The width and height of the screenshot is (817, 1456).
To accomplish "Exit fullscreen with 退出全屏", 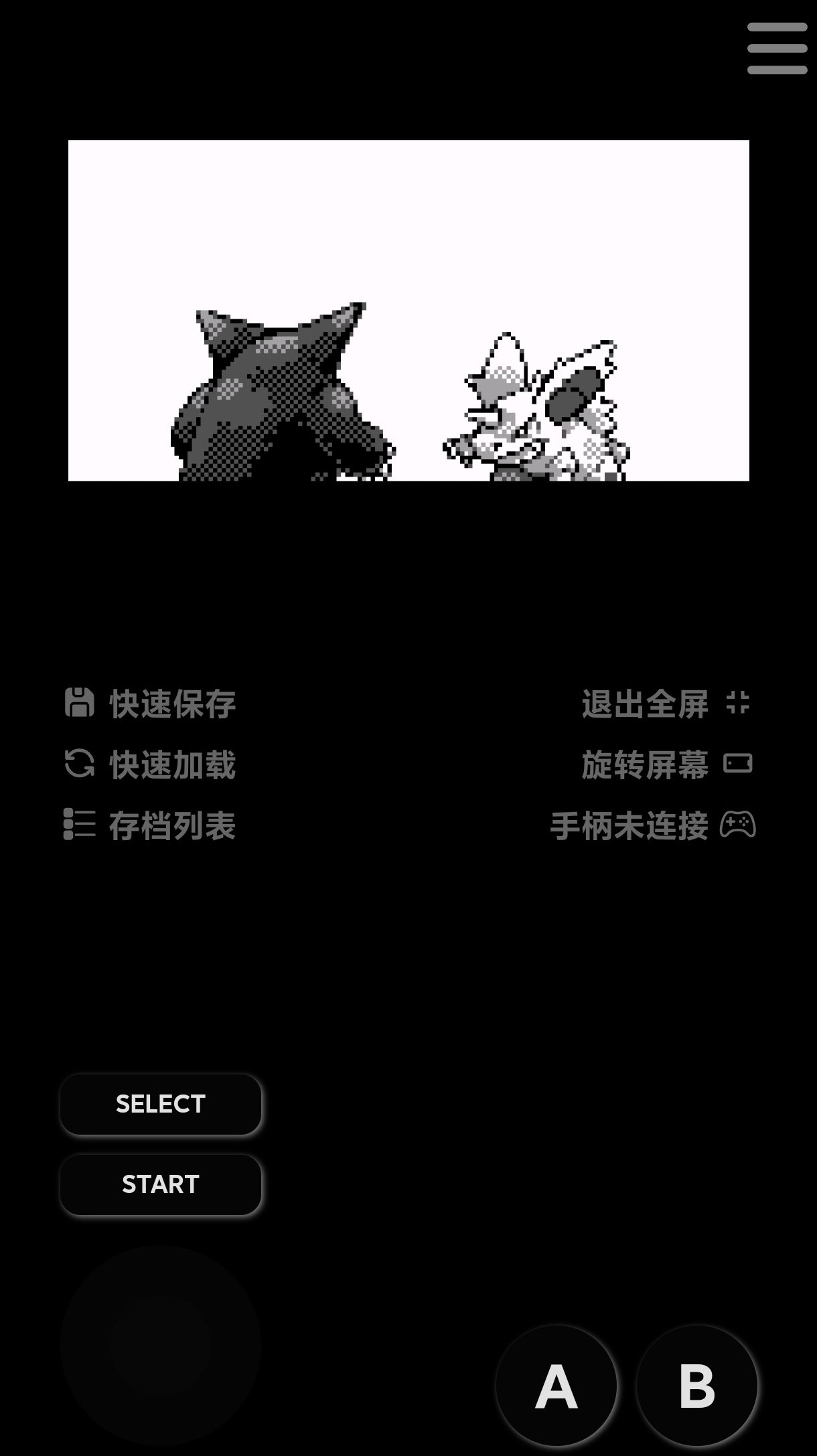I will (x=665, y=704).
